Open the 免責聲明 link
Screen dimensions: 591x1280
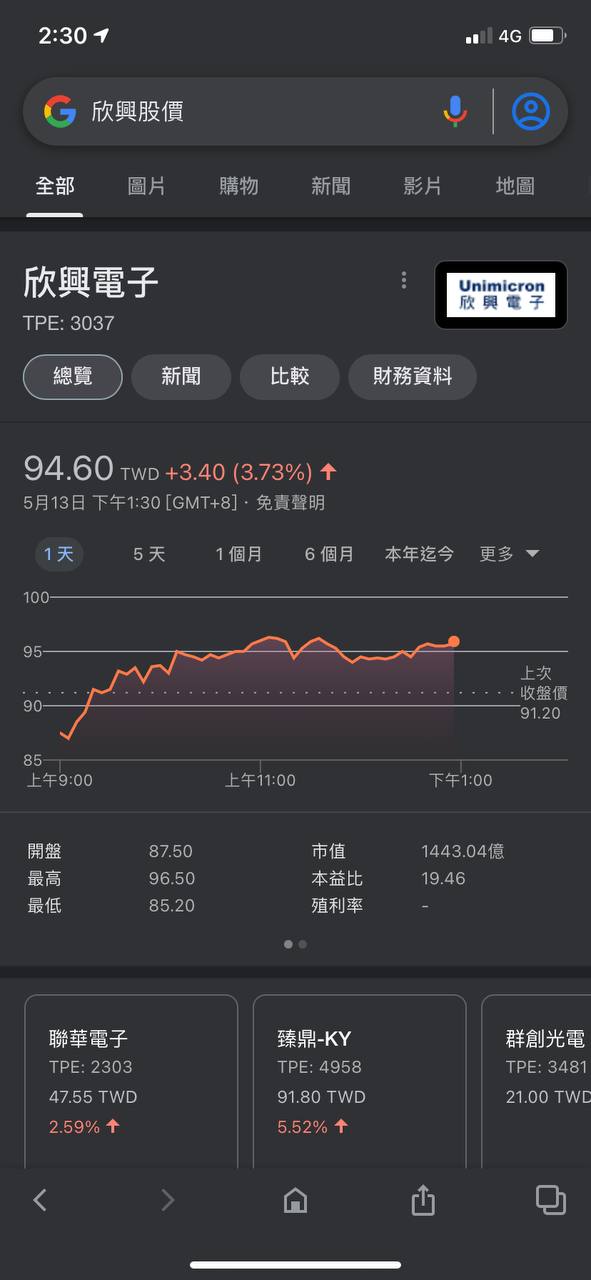click(290, 503)
